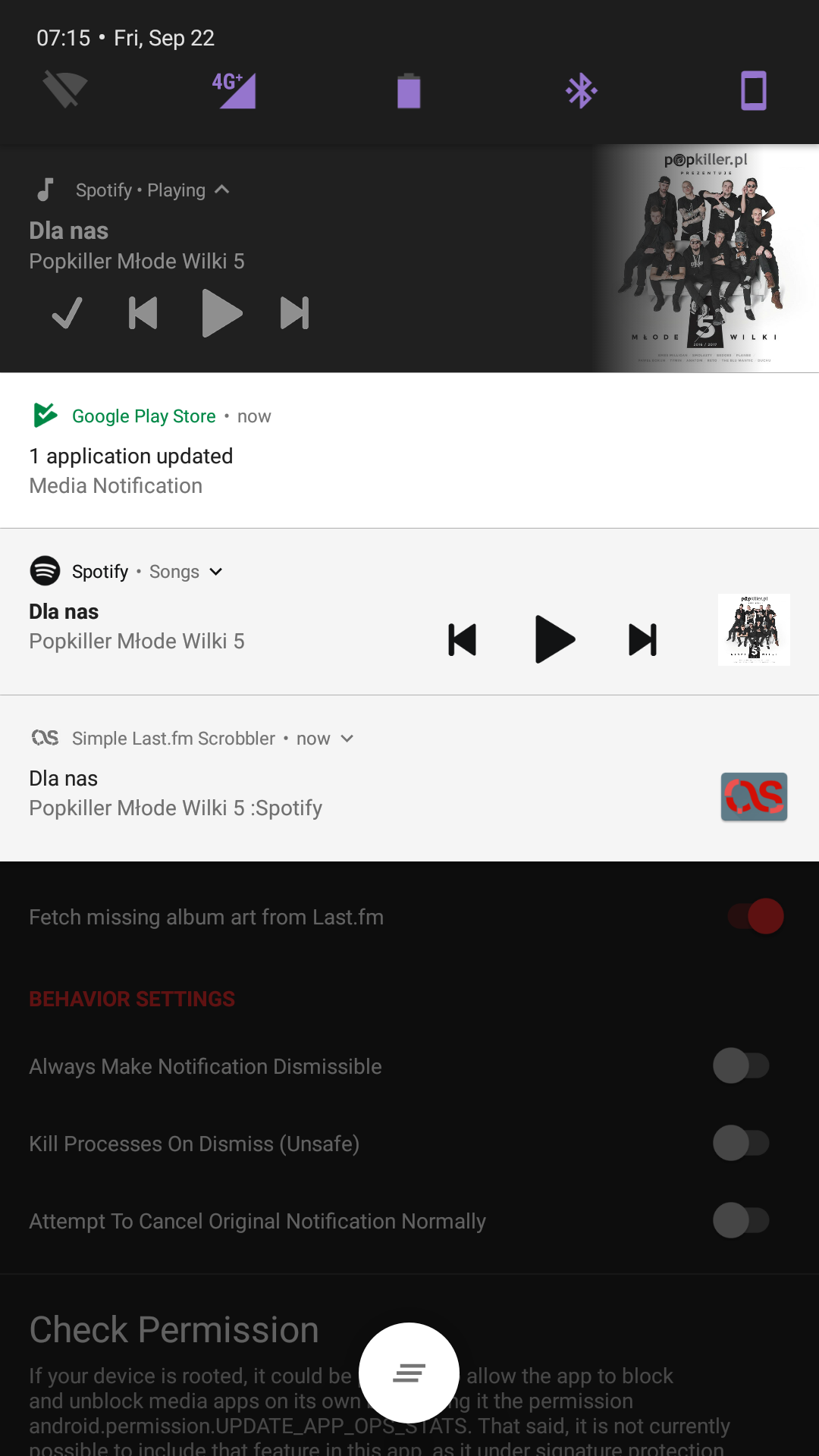
Task: Tap the Wi-Fi off icon in quick settings
Action: 64,89
